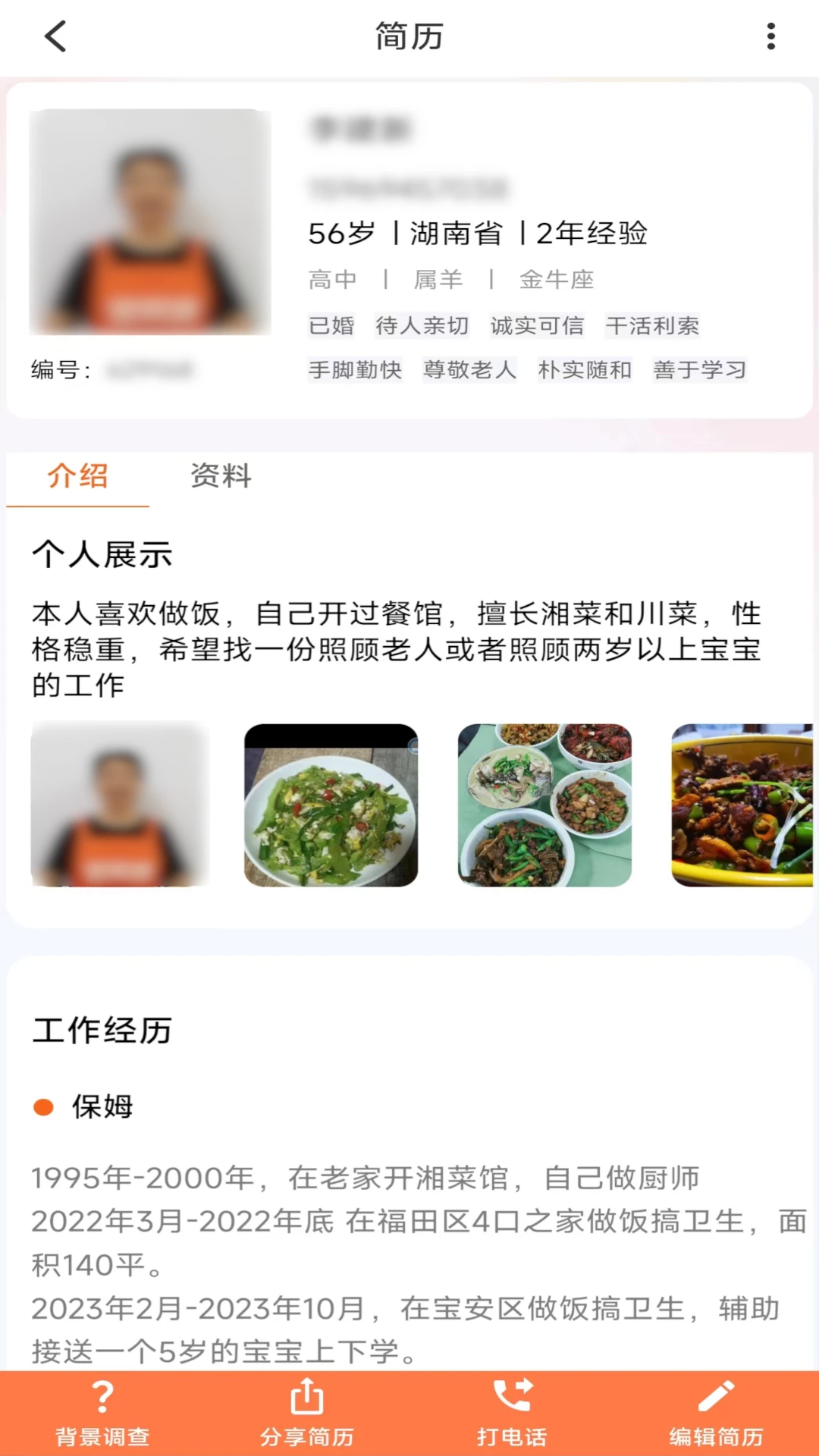The width and height of the screenshot is (819, 1456).
Task: Tap the 诚实可信 tag
Action: pyautogui.click(x=538, y=326)
